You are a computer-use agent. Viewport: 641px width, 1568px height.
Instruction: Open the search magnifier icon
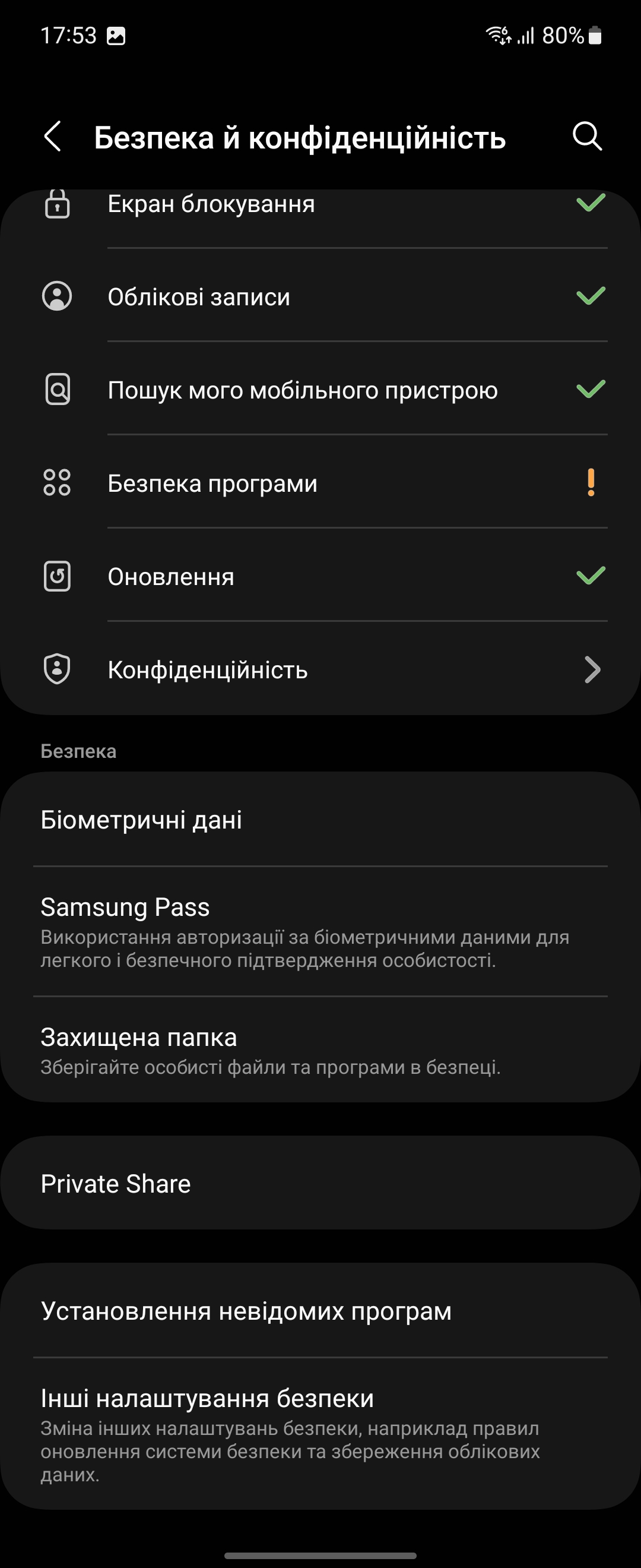[587, 136]
